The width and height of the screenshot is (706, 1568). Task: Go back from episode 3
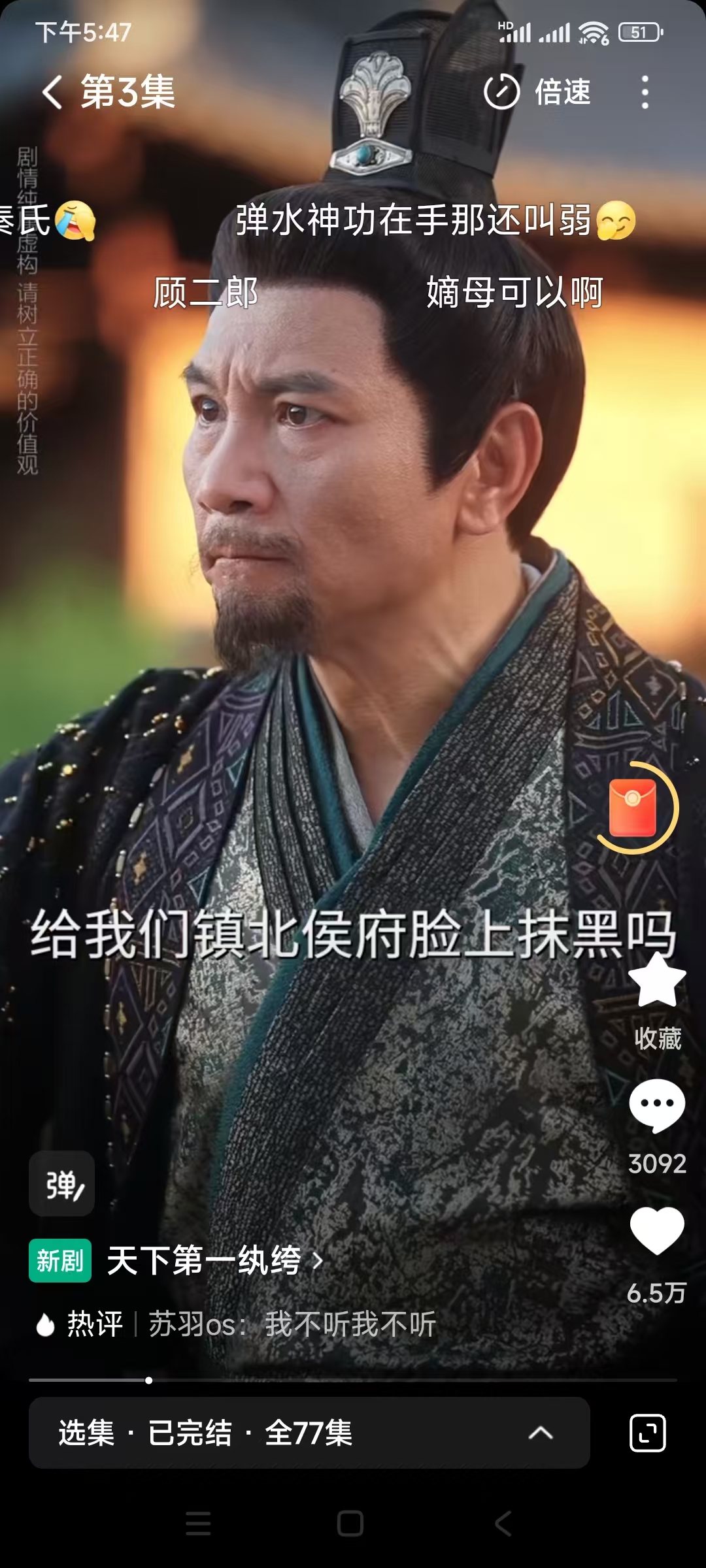pos(52,91)
